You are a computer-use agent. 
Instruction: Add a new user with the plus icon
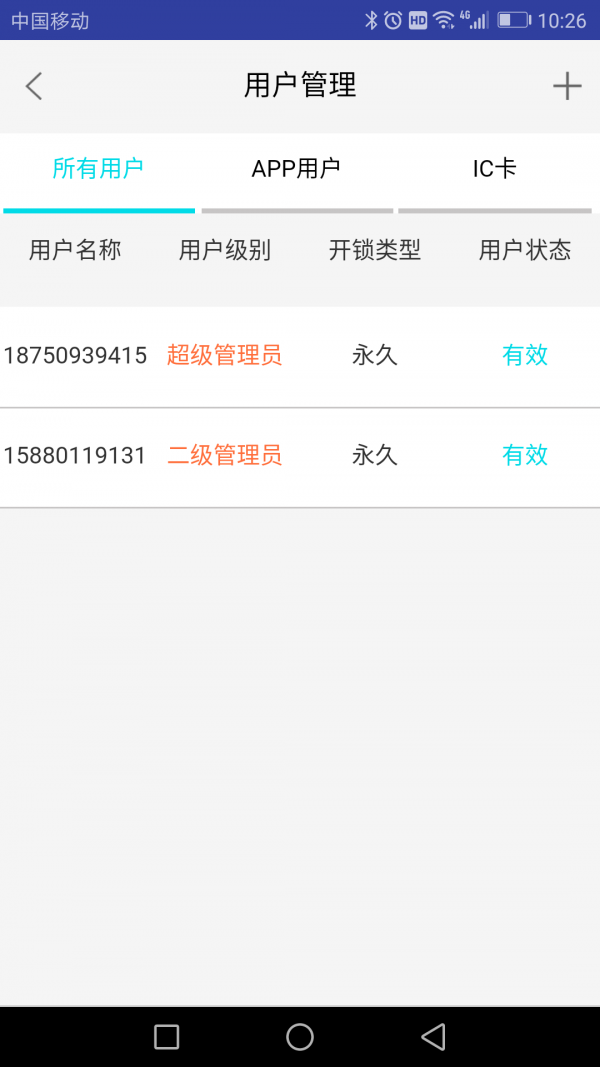[x=567, y=86]
